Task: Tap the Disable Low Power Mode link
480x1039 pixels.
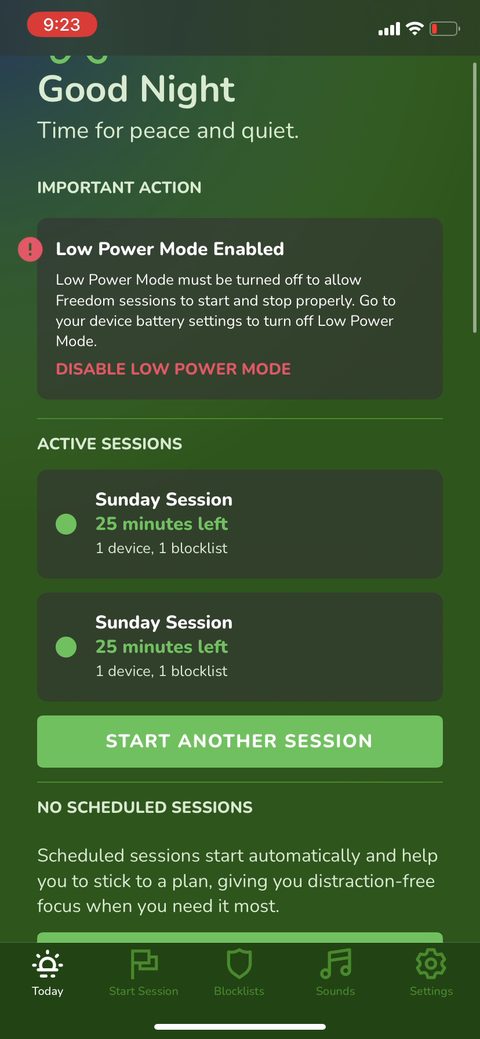Action: pos(173,369)
